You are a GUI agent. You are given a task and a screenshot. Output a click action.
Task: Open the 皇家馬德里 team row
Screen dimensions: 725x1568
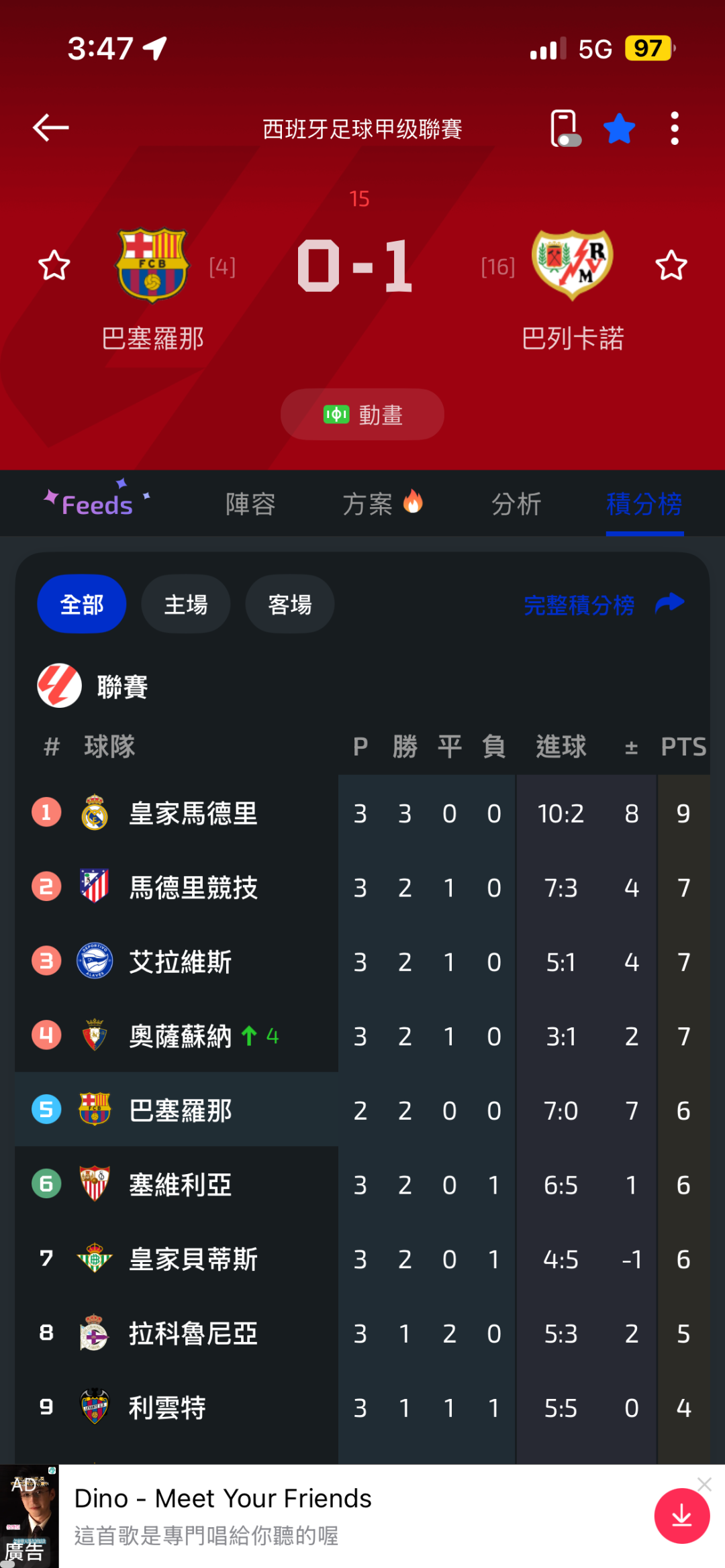[362, 813]
